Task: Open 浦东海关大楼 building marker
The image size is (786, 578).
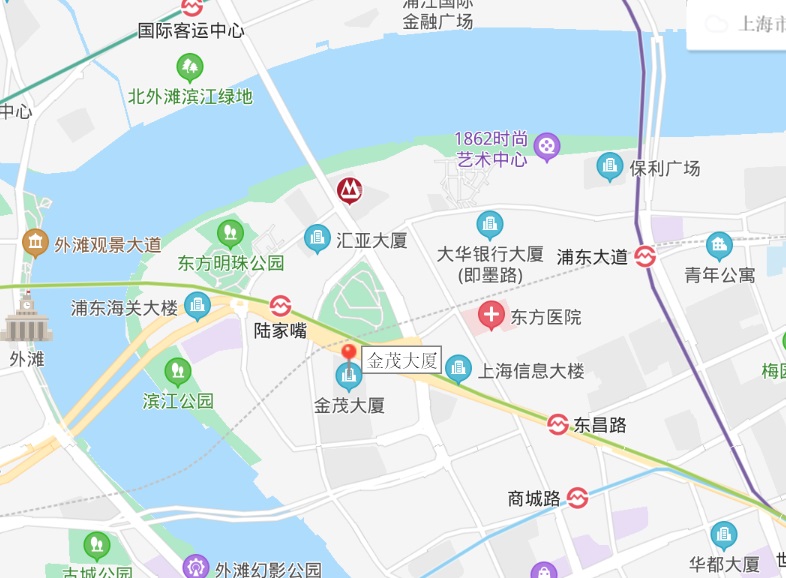Action: 197,306
